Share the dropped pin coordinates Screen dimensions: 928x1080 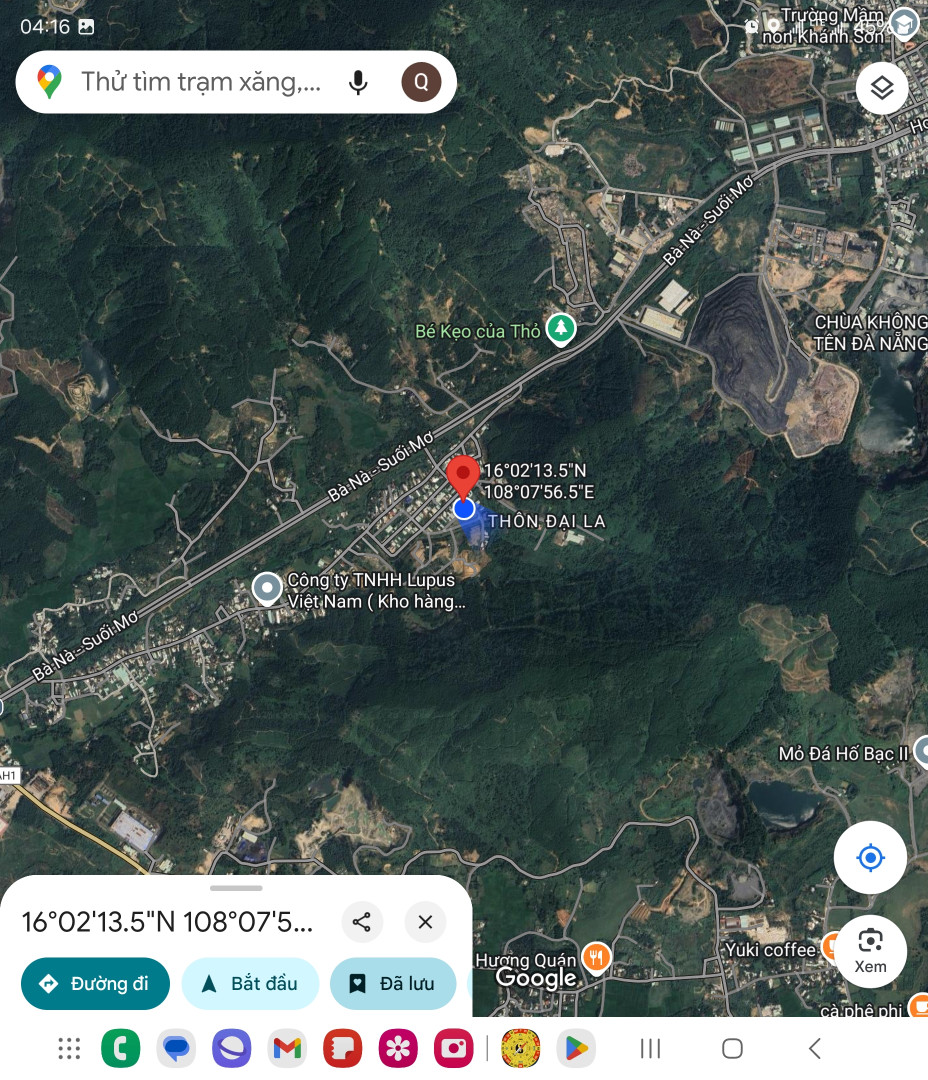(362, 922)
